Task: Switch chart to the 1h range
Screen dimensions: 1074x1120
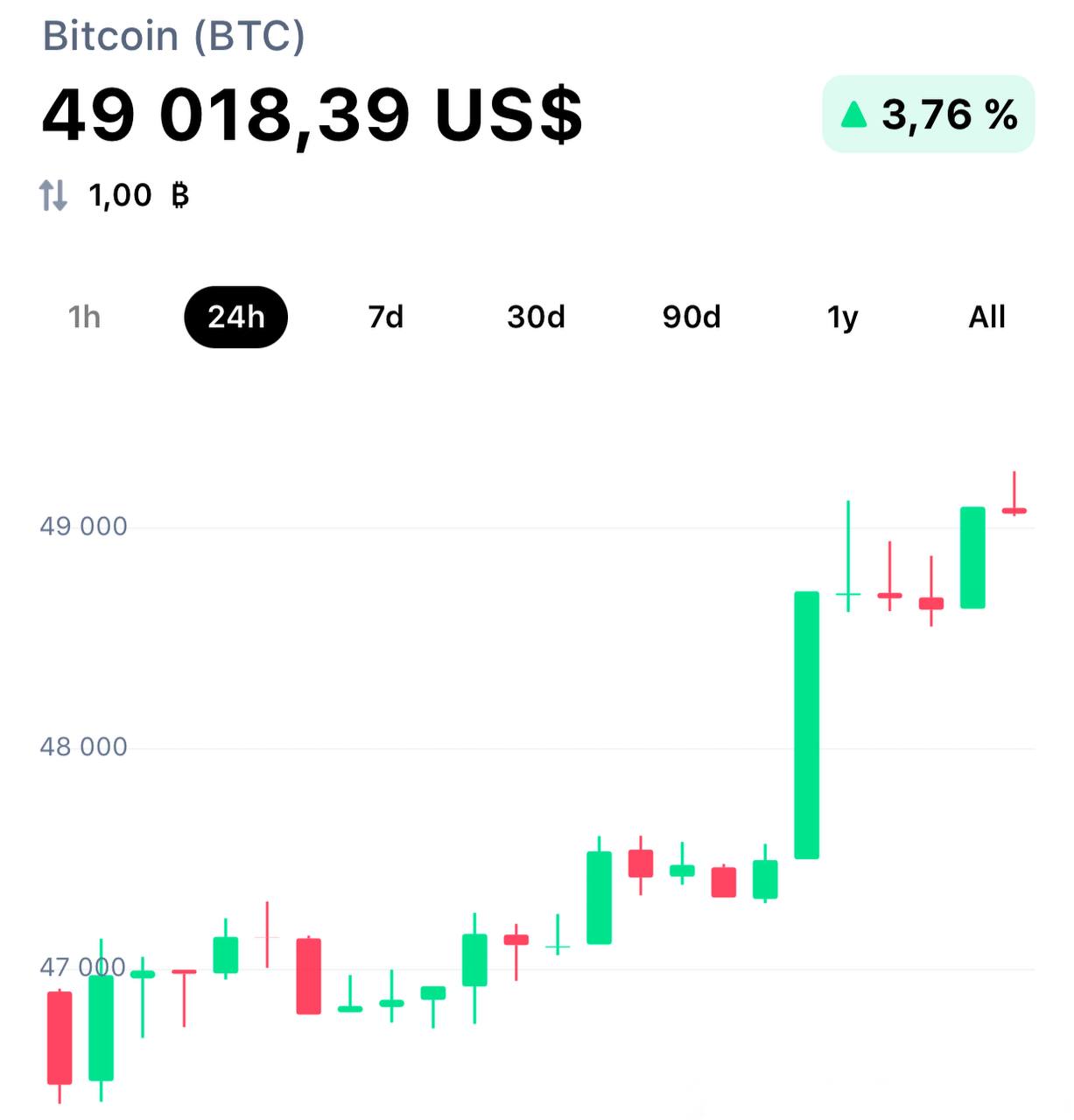Action: (x=85, y=317)
